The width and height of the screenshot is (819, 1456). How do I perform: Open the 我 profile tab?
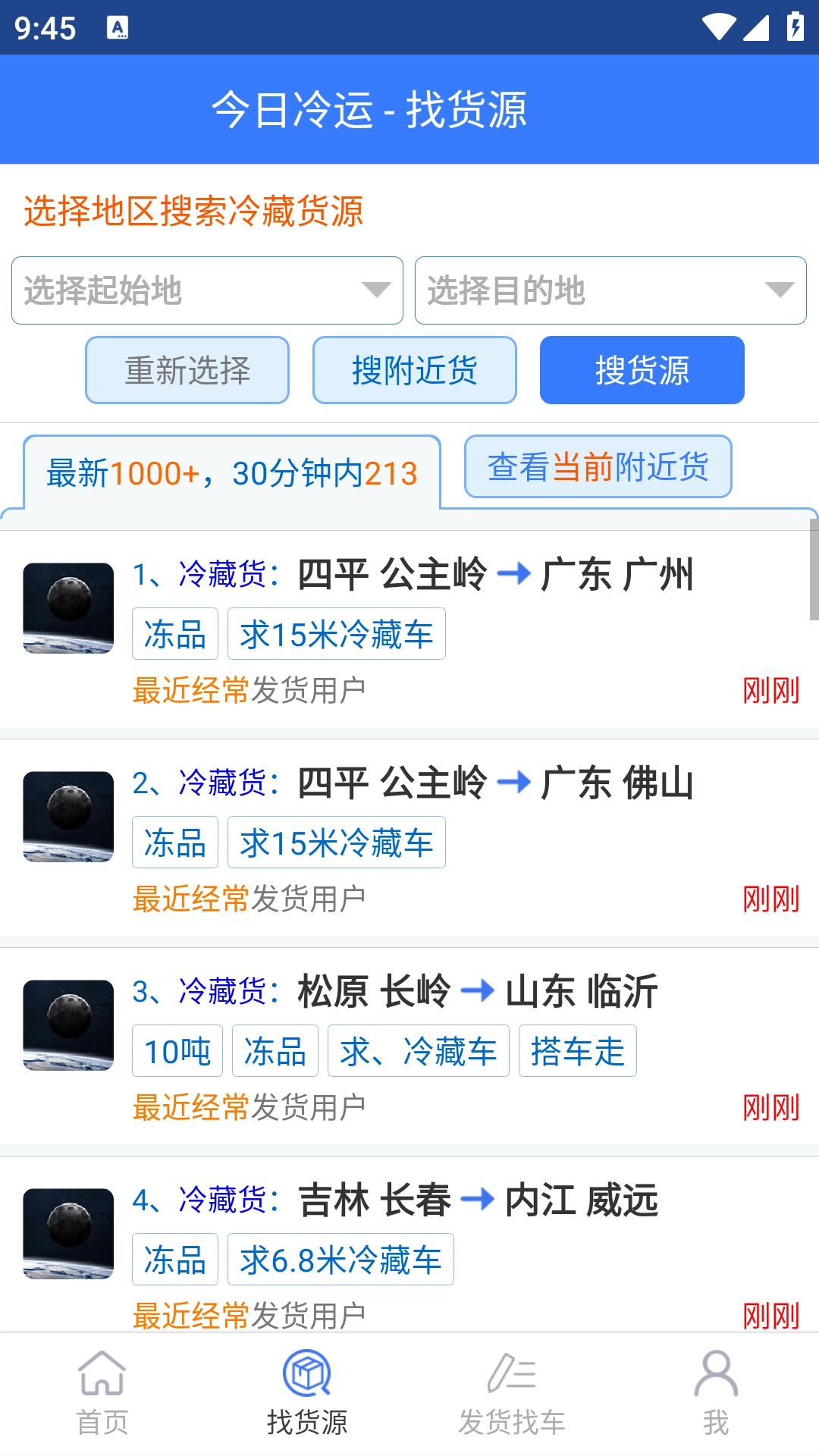click(x=716, y=1394)
